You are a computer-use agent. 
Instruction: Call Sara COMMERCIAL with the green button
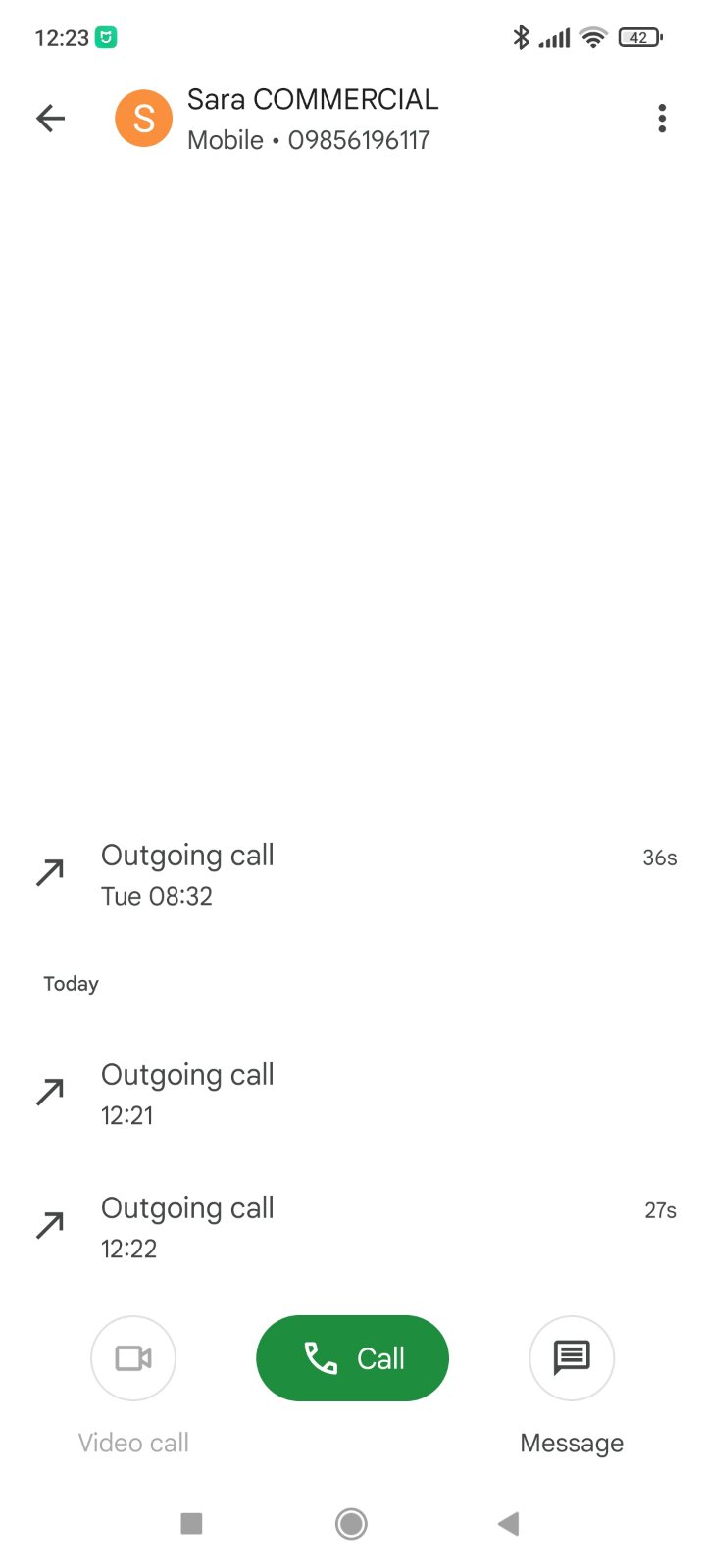pyautogui.click(x=352, y=1357)
